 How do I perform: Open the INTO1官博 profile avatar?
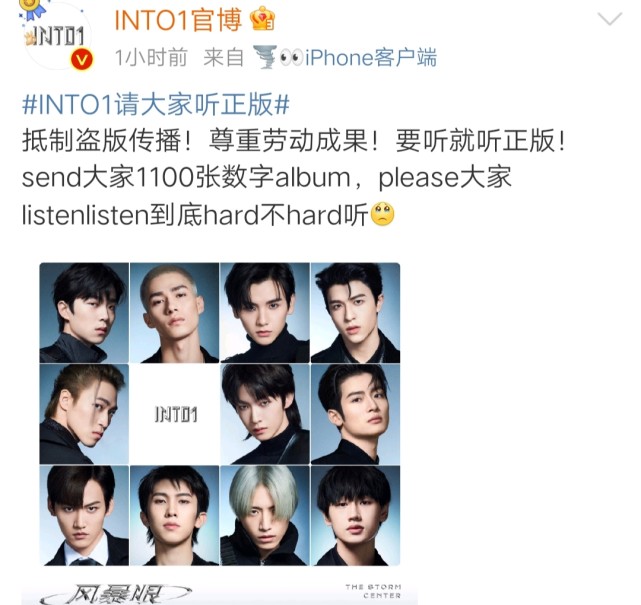[56, 36]
